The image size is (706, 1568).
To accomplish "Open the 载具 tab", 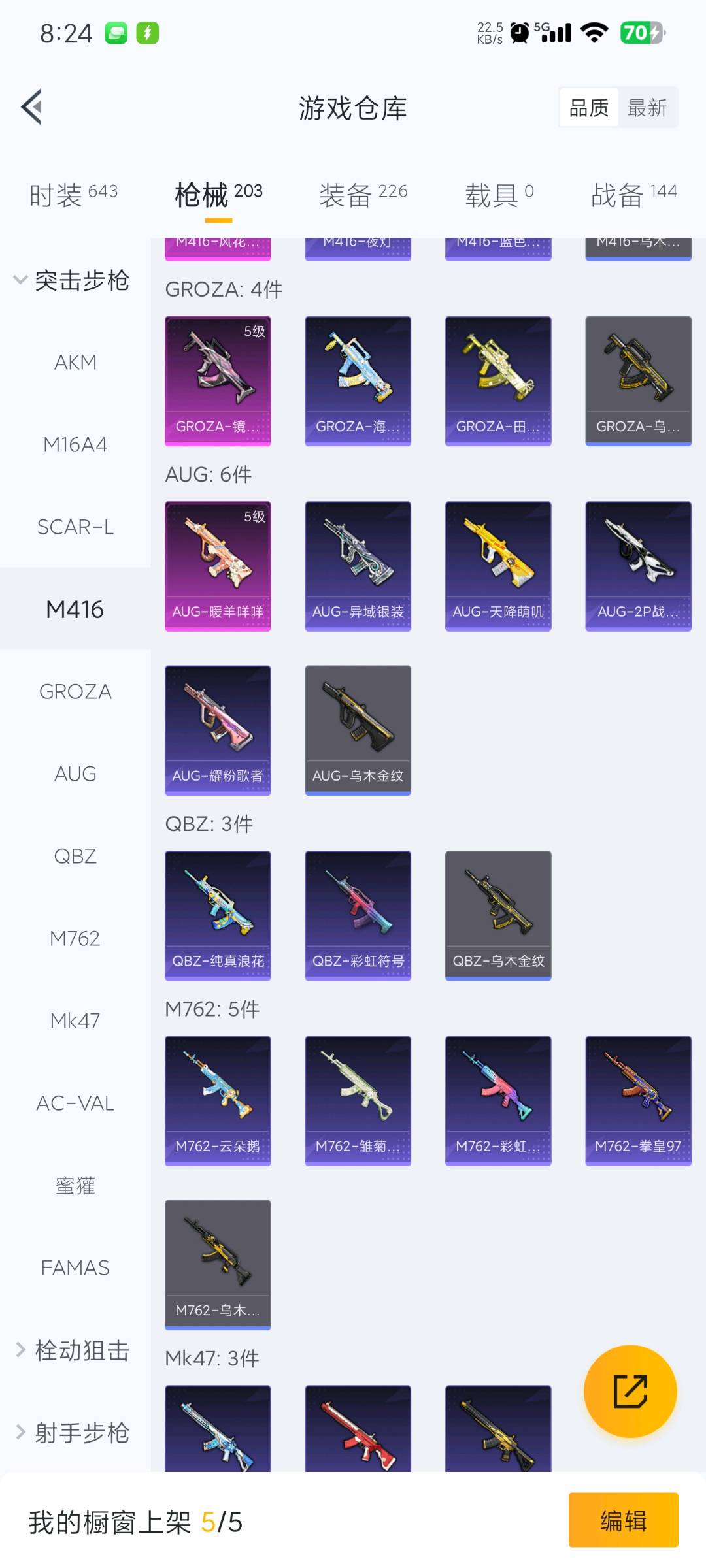I will point(499,194).
